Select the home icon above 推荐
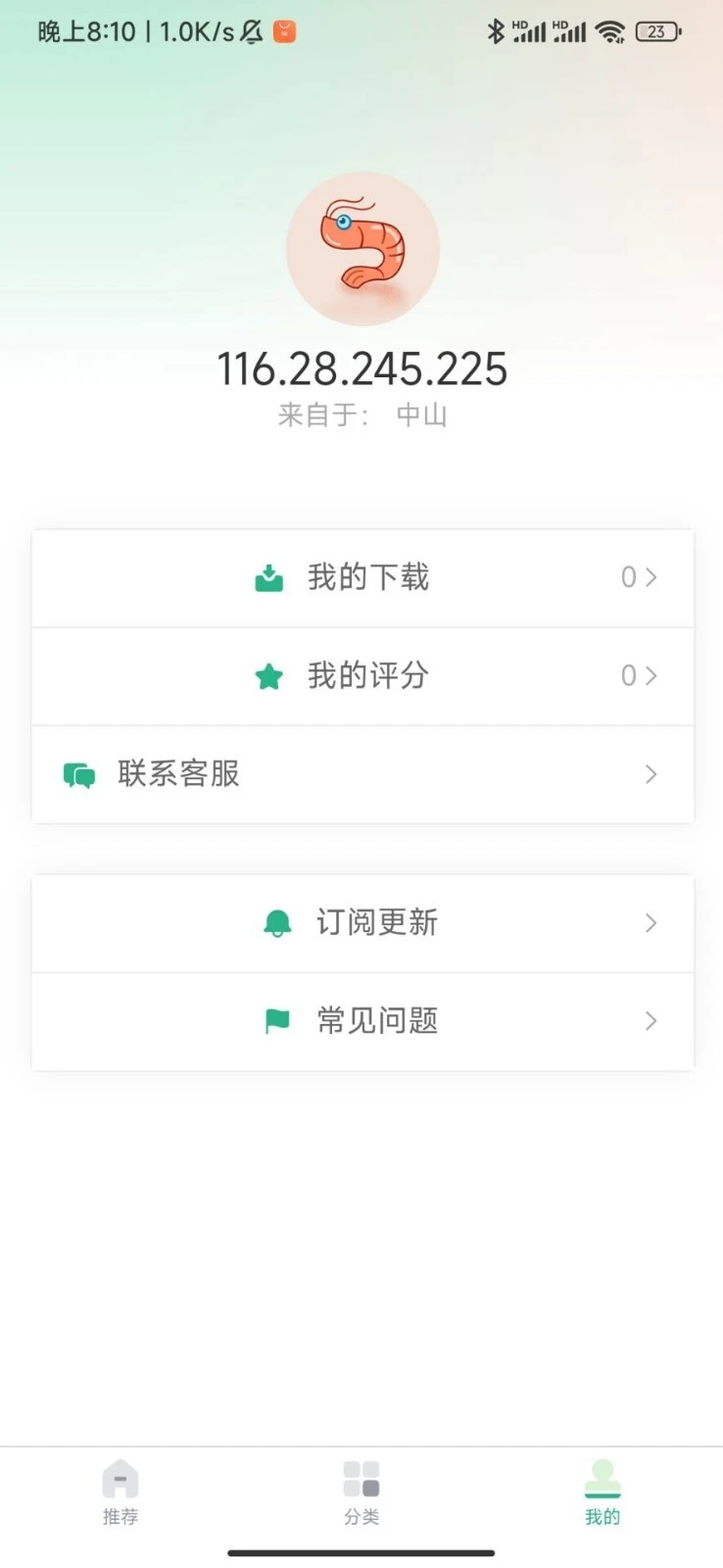 pos(120,1479)
